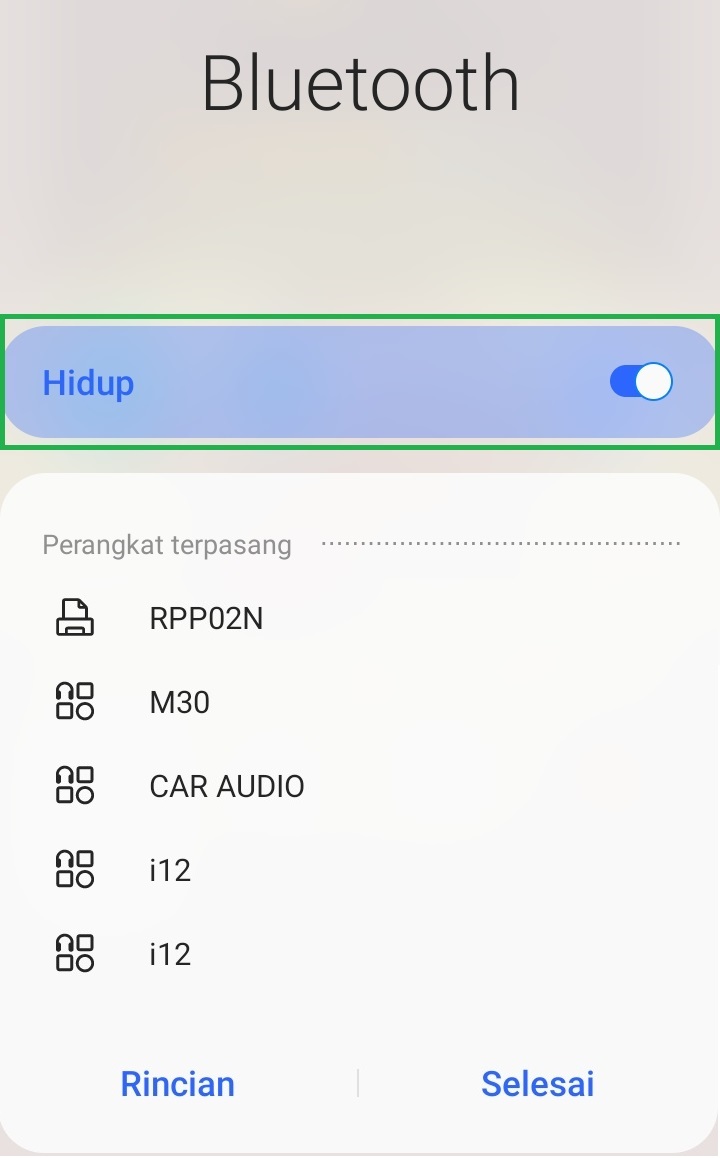
Task: Click the printer icon next to RPP02N
Action: coord(74,617)
